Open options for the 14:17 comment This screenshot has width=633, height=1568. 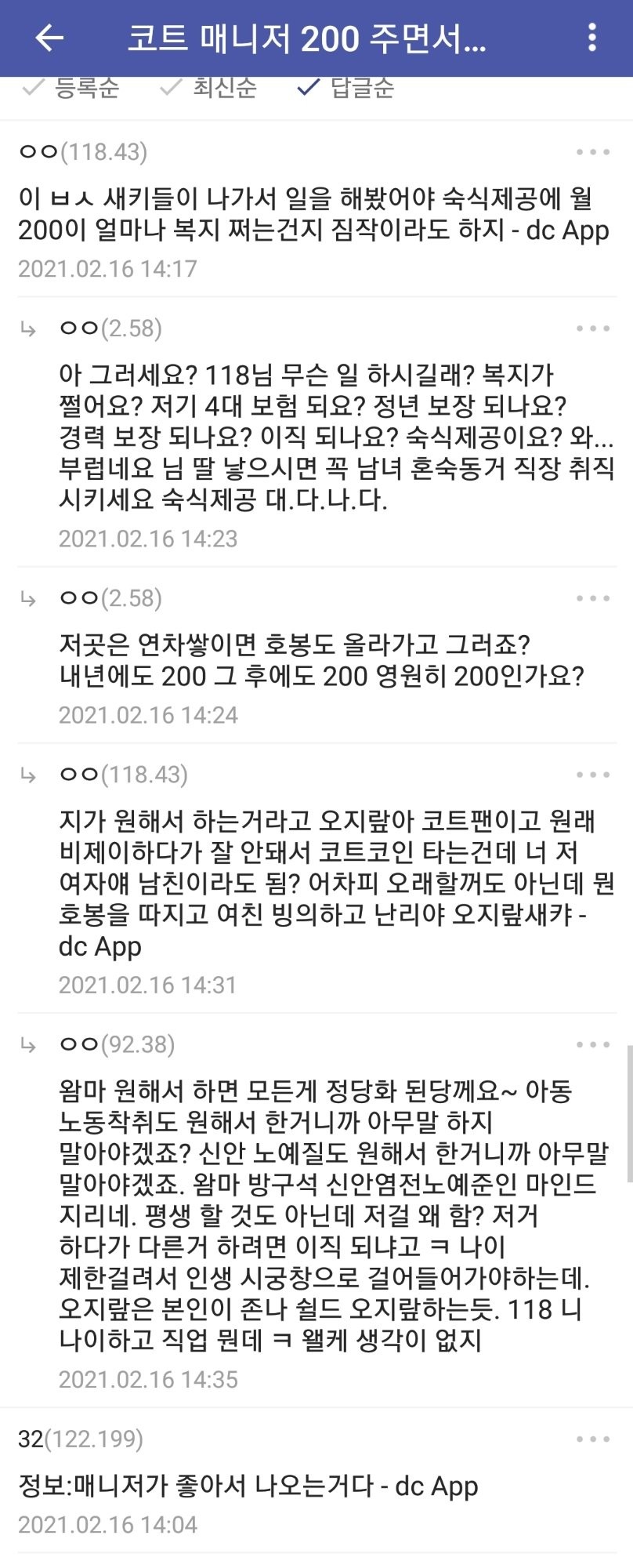[592, 152]
